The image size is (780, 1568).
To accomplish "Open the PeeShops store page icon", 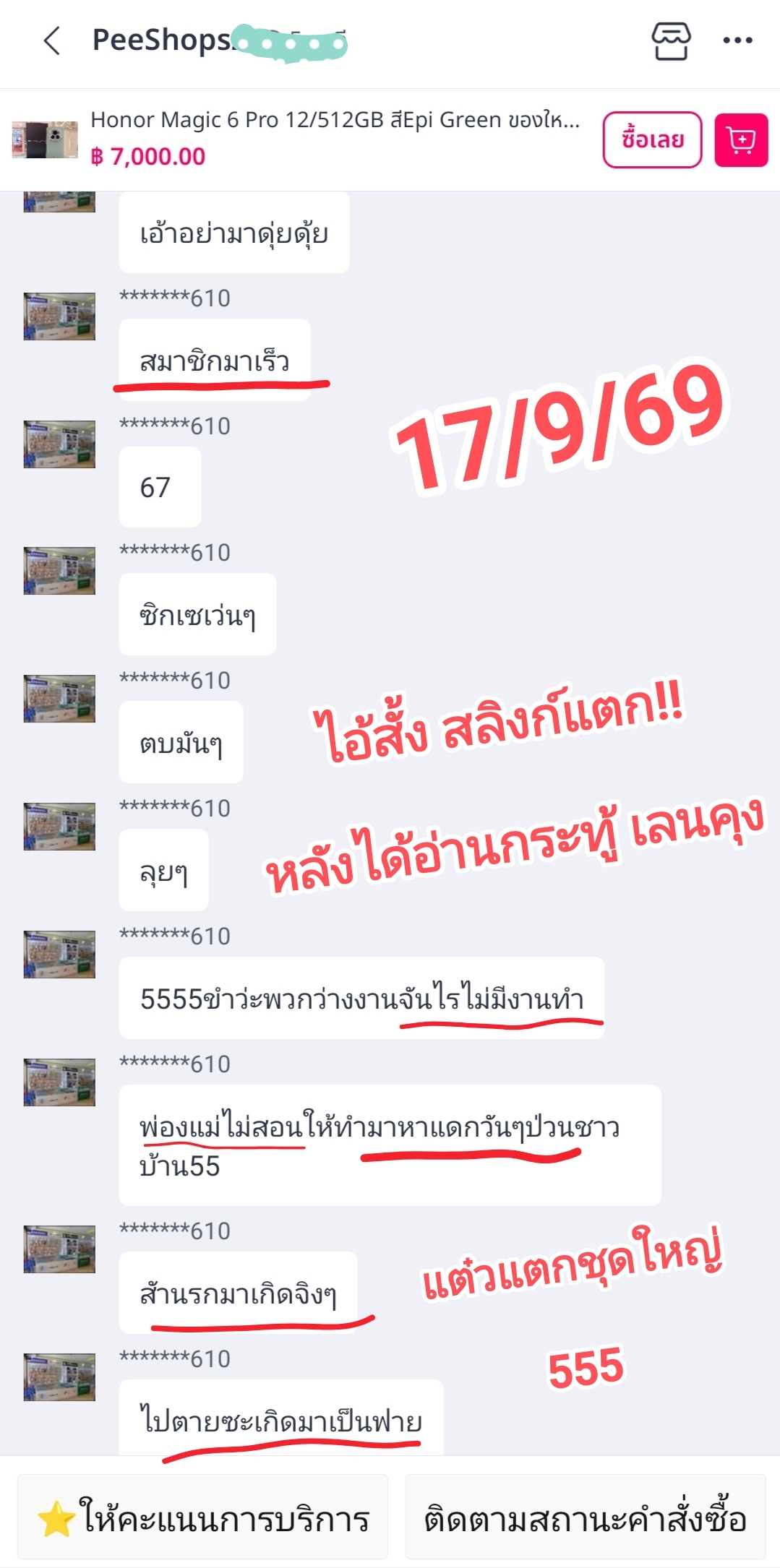I will [671, 40].
